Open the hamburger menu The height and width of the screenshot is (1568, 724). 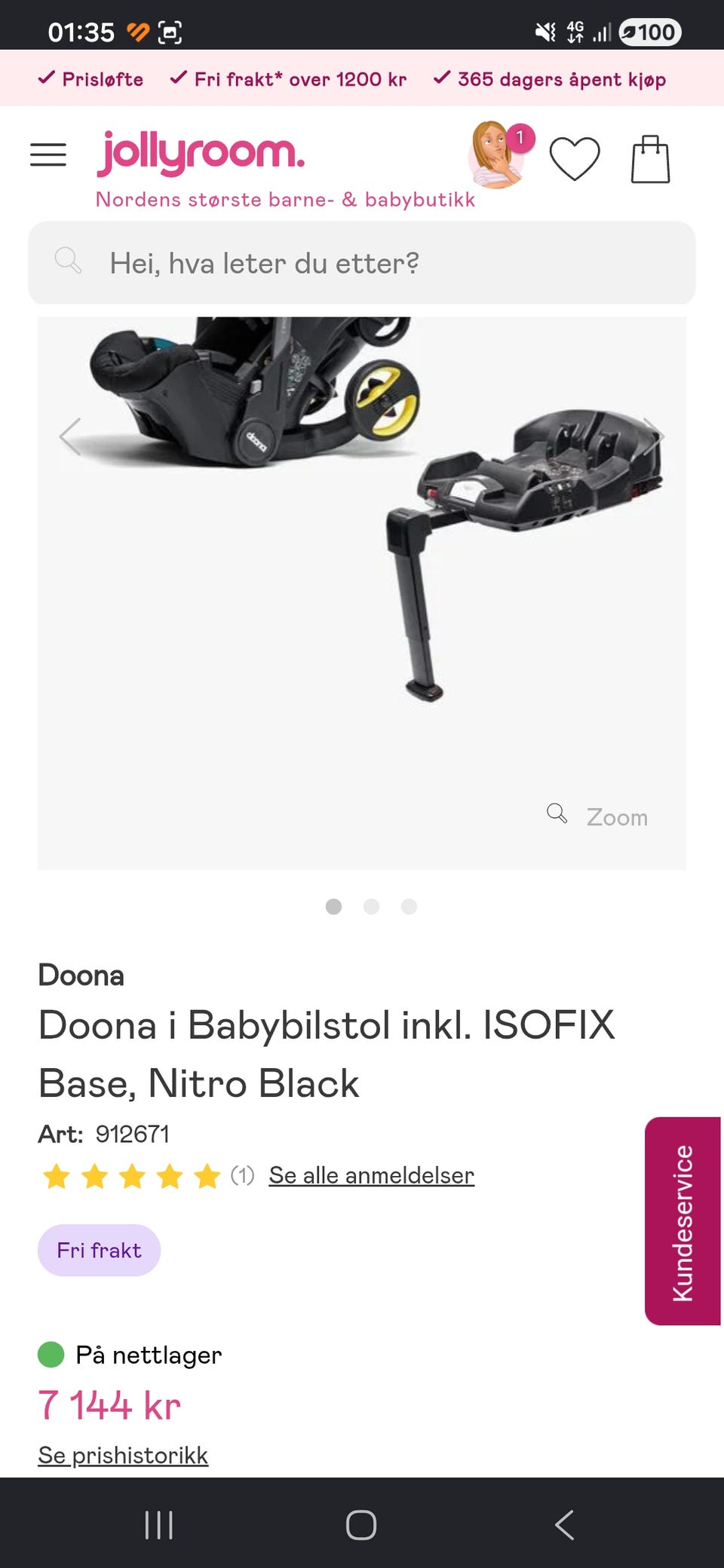[48, 155]
